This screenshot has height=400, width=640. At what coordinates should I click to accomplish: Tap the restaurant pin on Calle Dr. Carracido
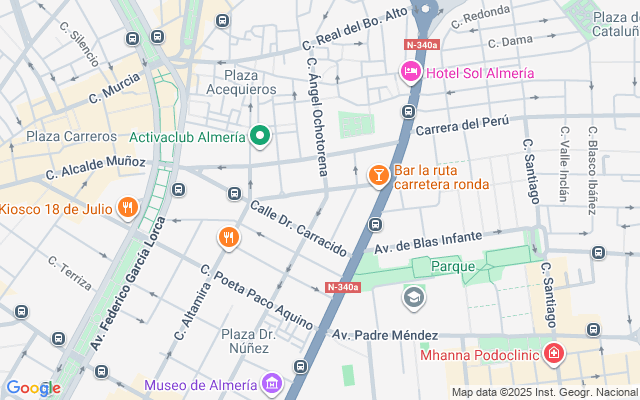[x=229, y=237]
